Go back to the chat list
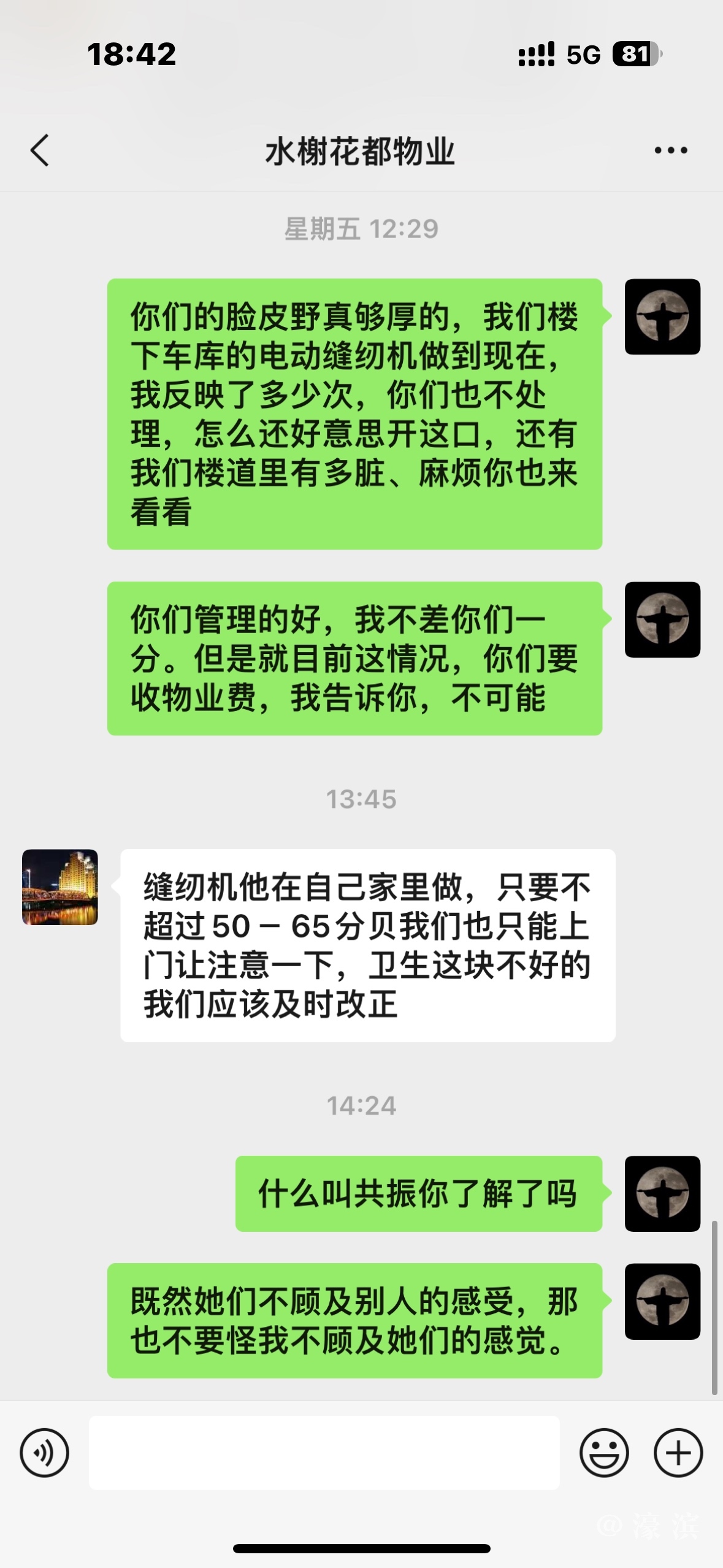The width and height of the screenshot is (723, 1568). coord(40,150)
